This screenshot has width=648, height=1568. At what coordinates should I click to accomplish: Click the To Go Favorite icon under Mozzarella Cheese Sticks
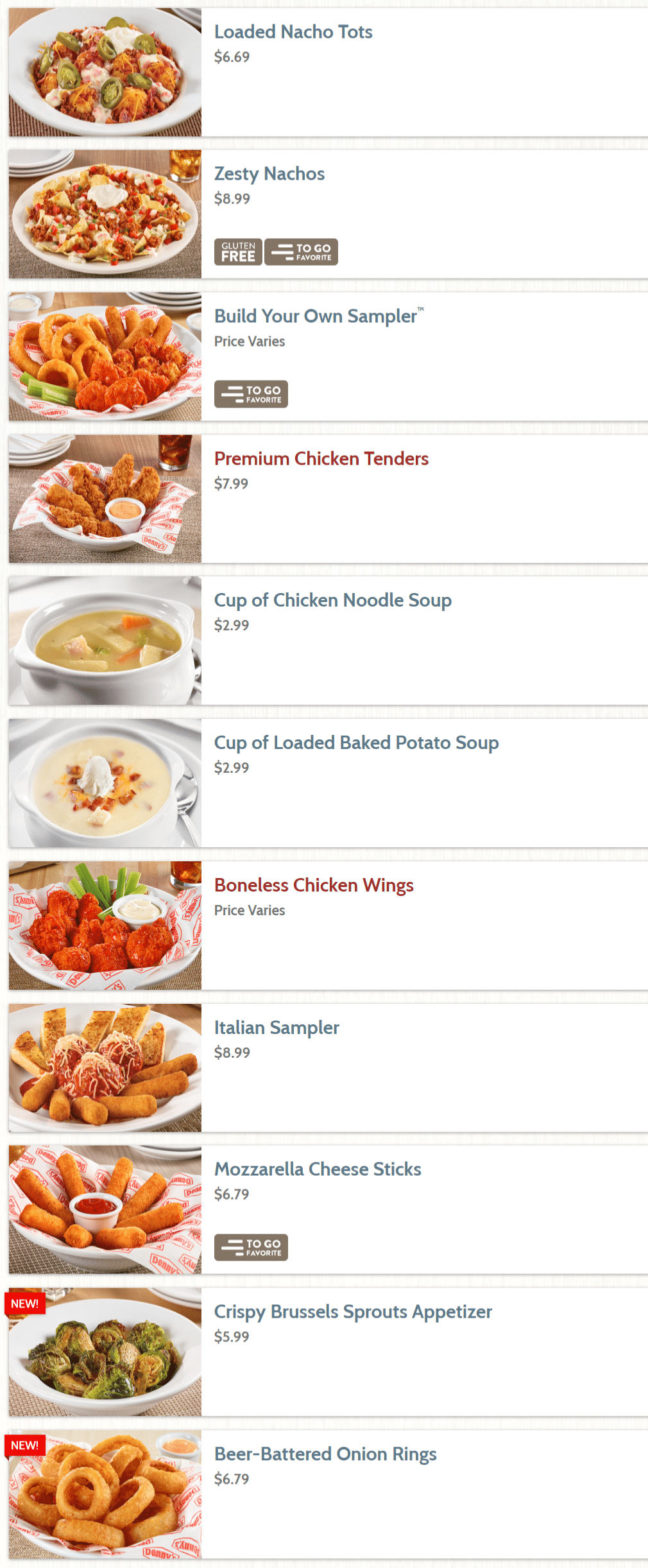click(x=251, y=1247)
